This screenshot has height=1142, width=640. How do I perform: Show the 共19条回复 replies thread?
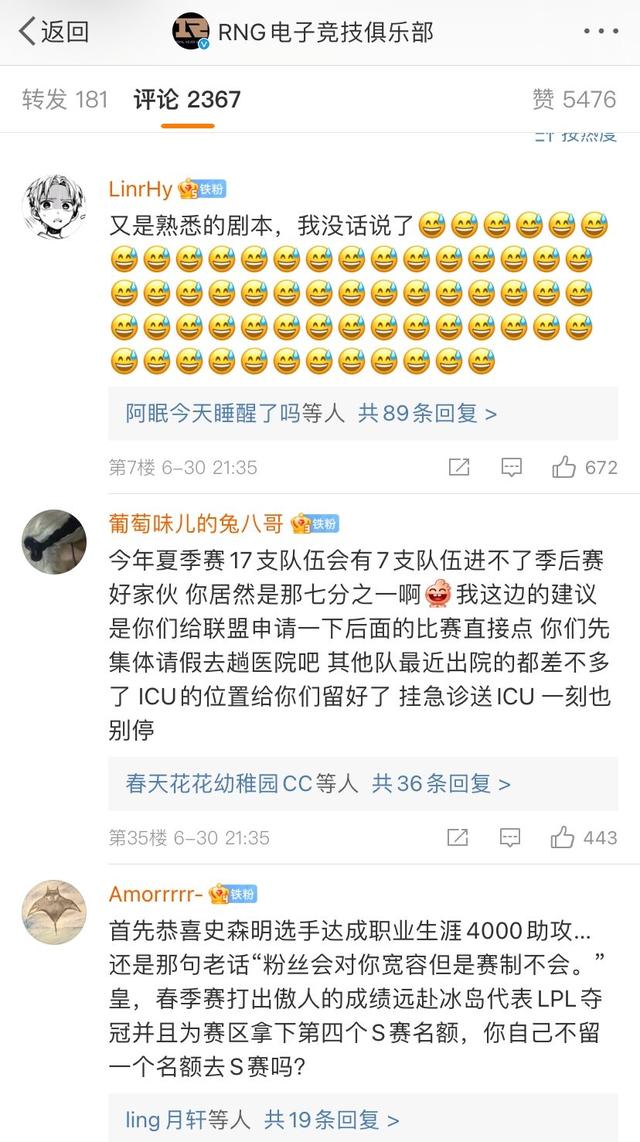(331, 1122)
